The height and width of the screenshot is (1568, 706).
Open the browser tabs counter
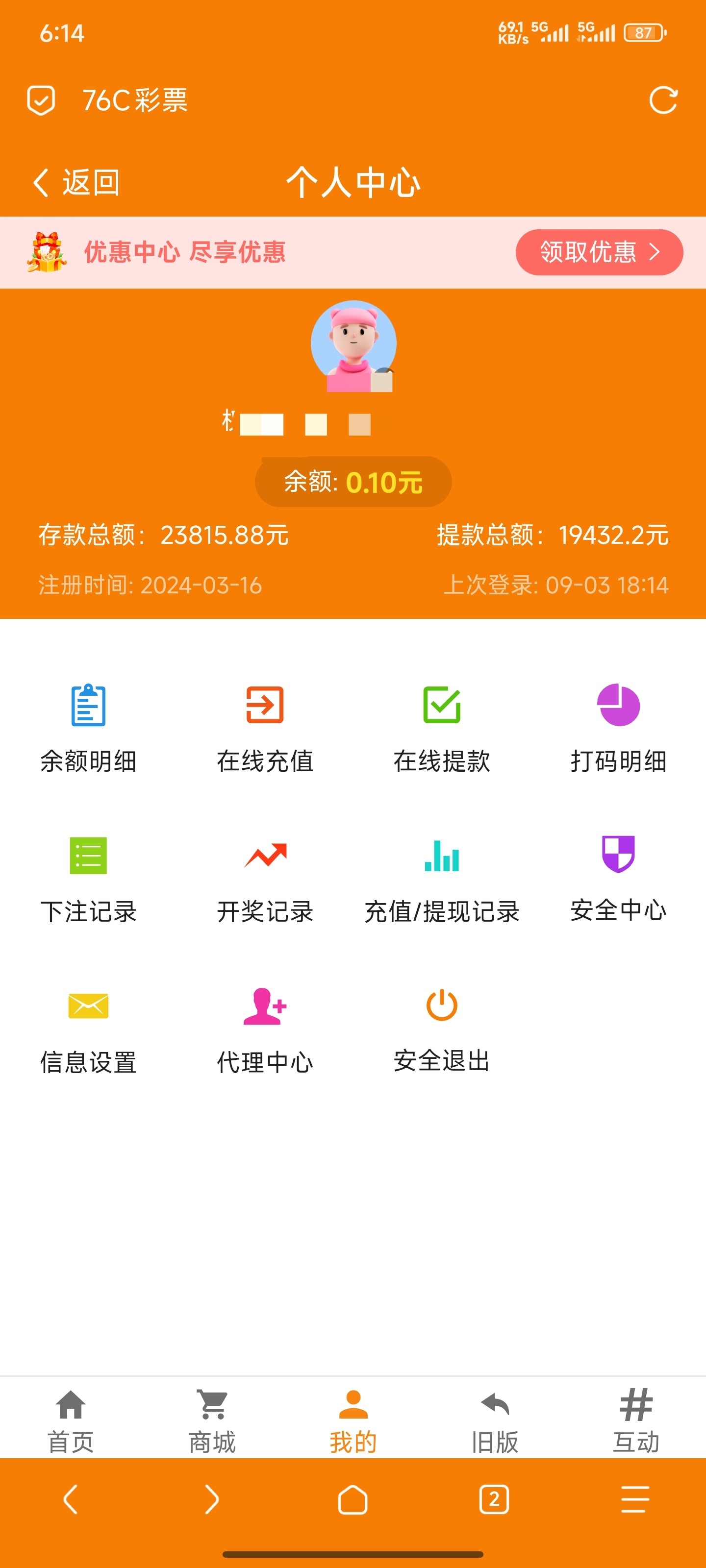[x=494, y=1498]
